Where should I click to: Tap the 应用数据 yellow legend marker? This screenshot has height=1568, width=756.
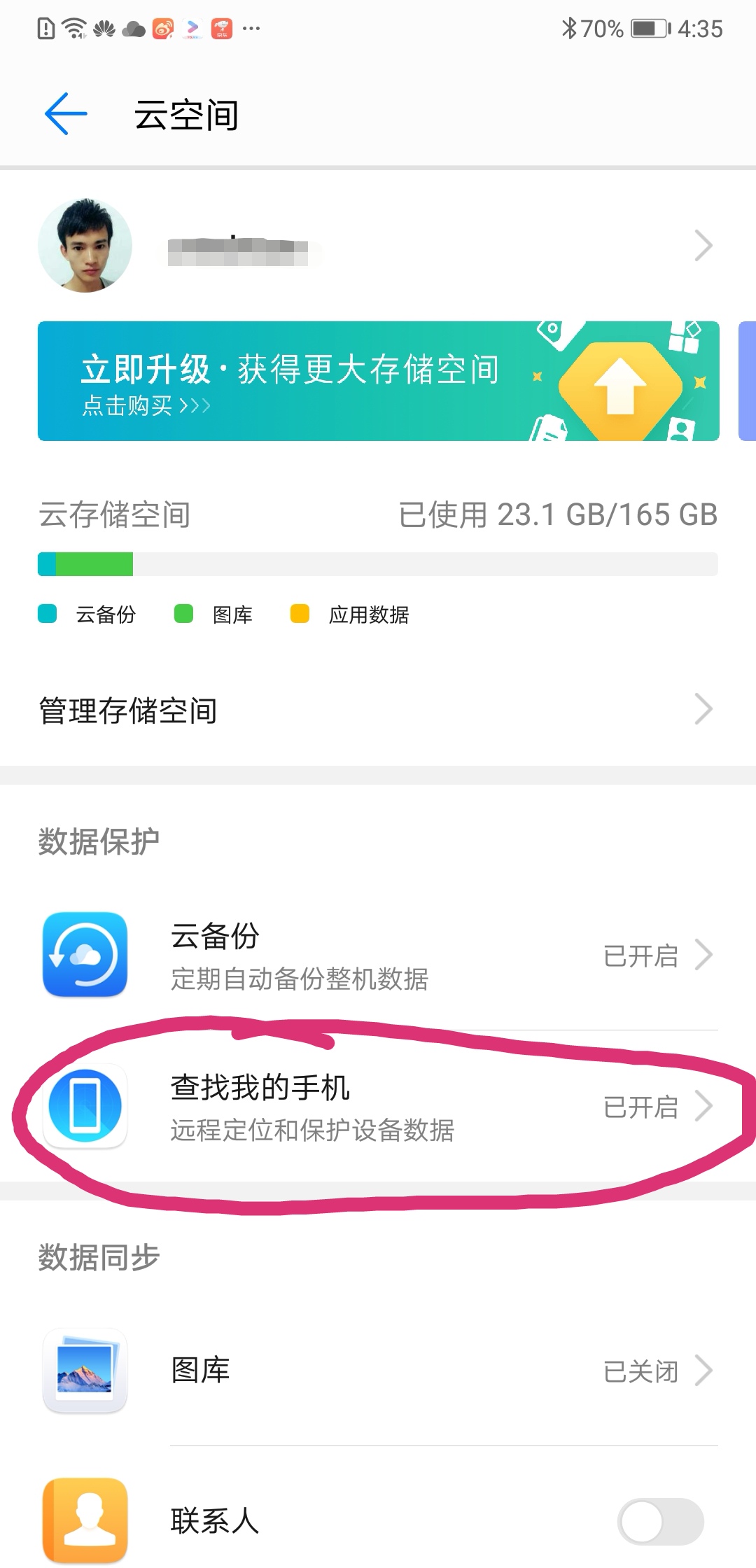299,613
